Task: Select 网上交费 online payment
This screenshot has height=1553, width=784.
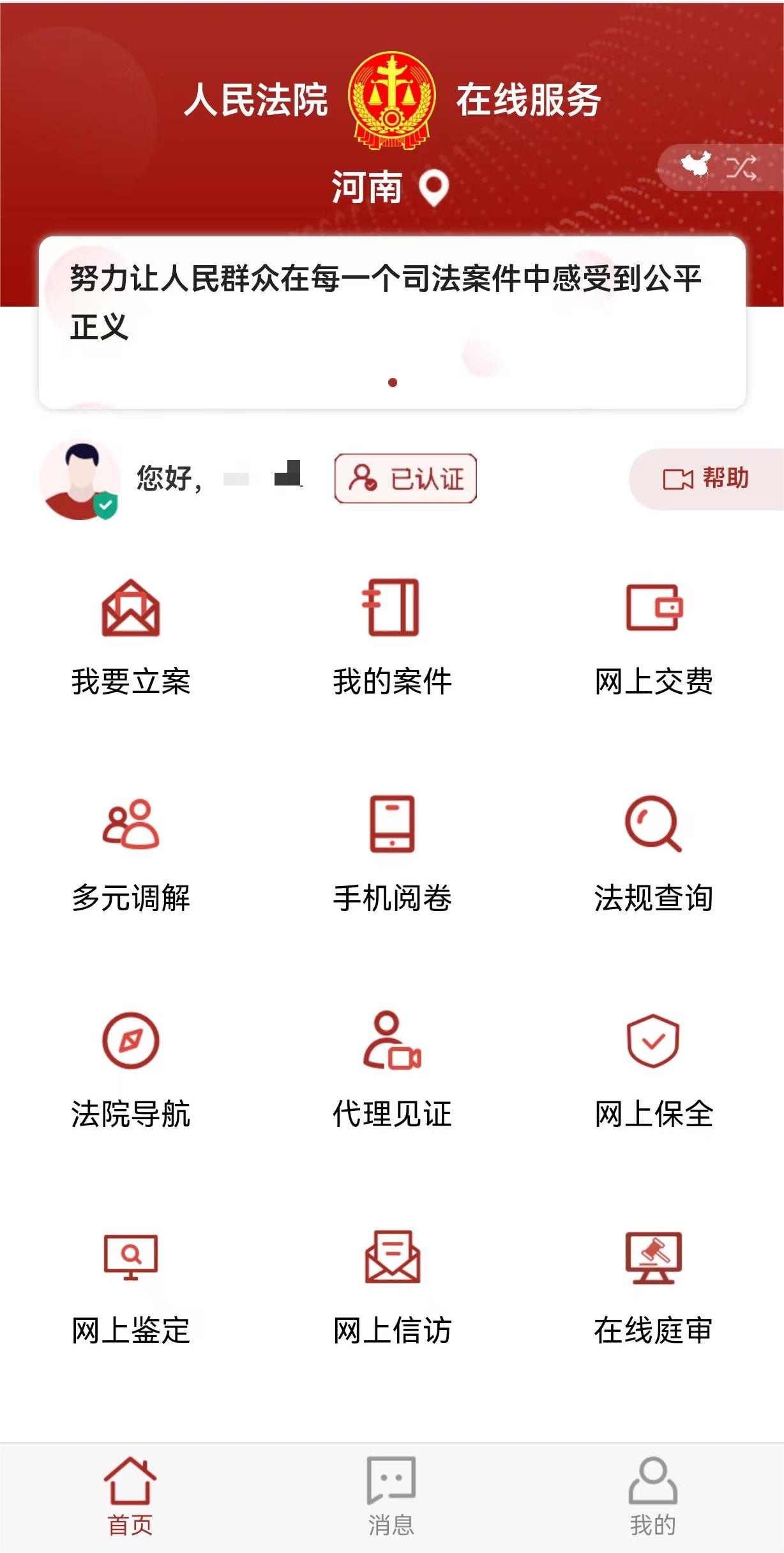Action: point(654,637)
